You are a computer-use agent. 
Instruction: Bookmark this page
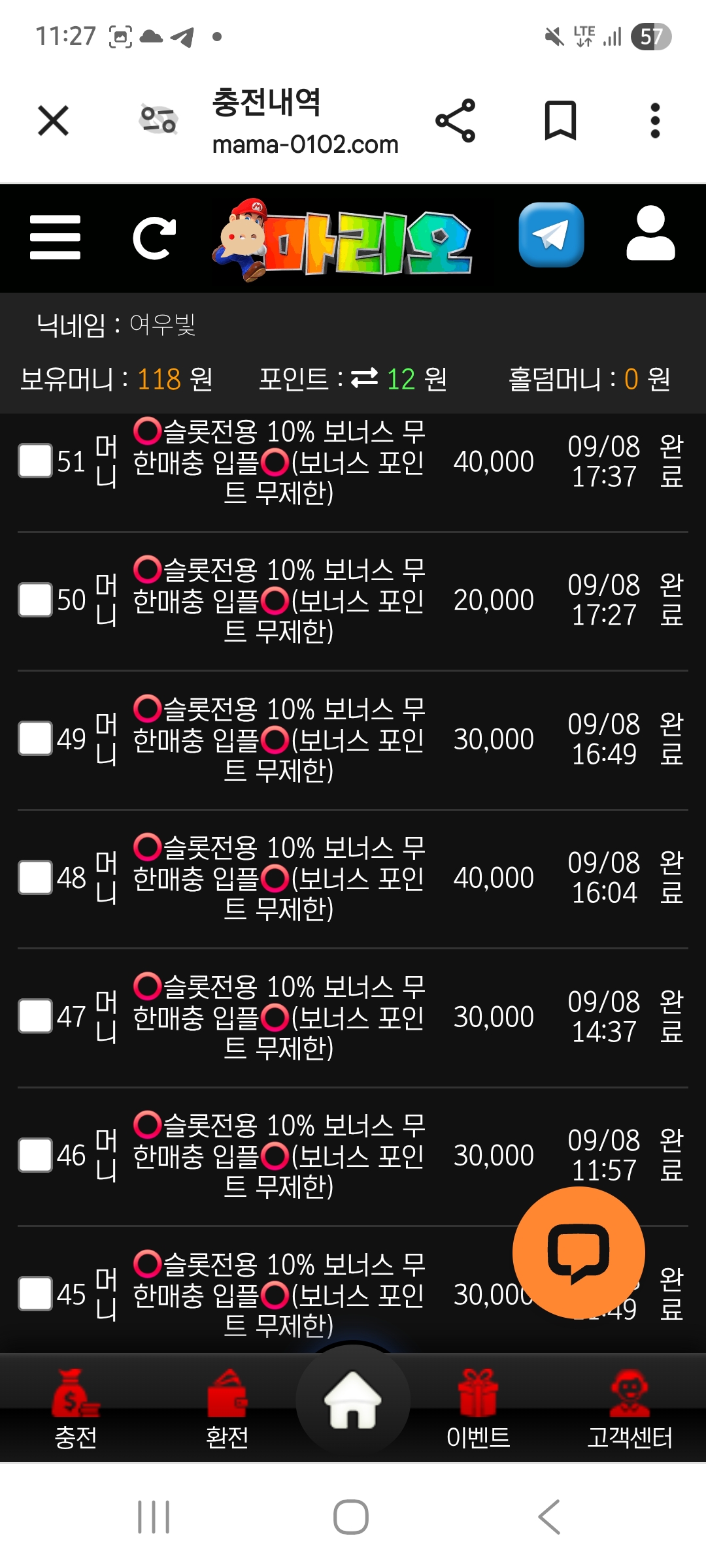coord(560,121)
